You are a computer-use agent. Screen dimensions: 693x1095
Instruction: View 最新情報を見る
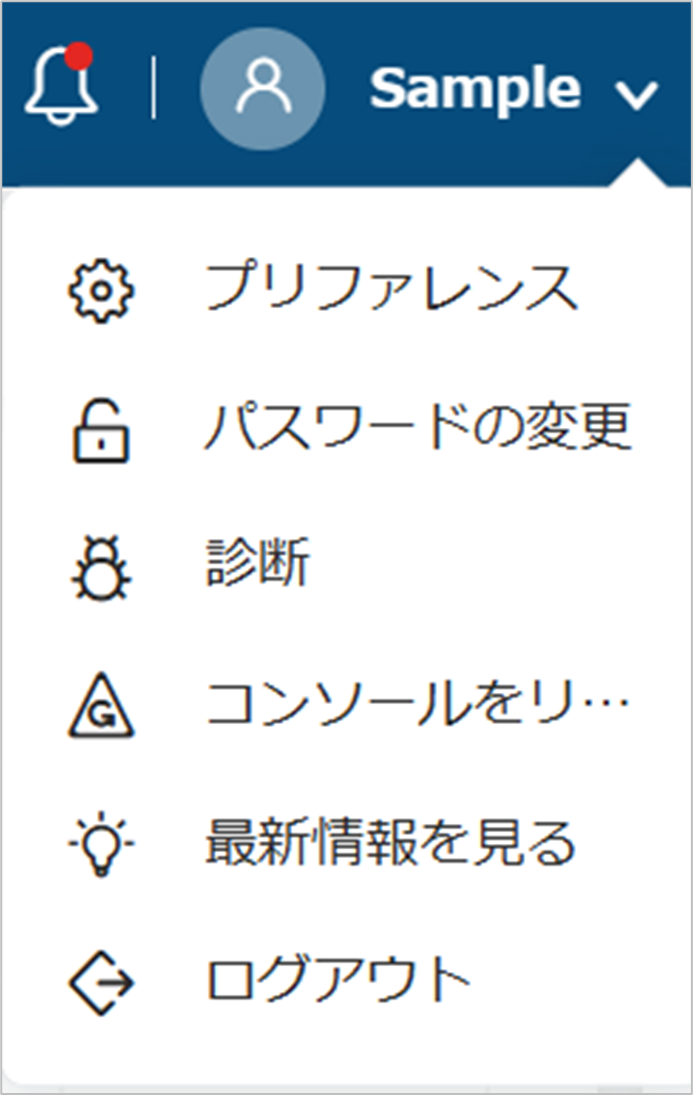click(x=390, y=843)
